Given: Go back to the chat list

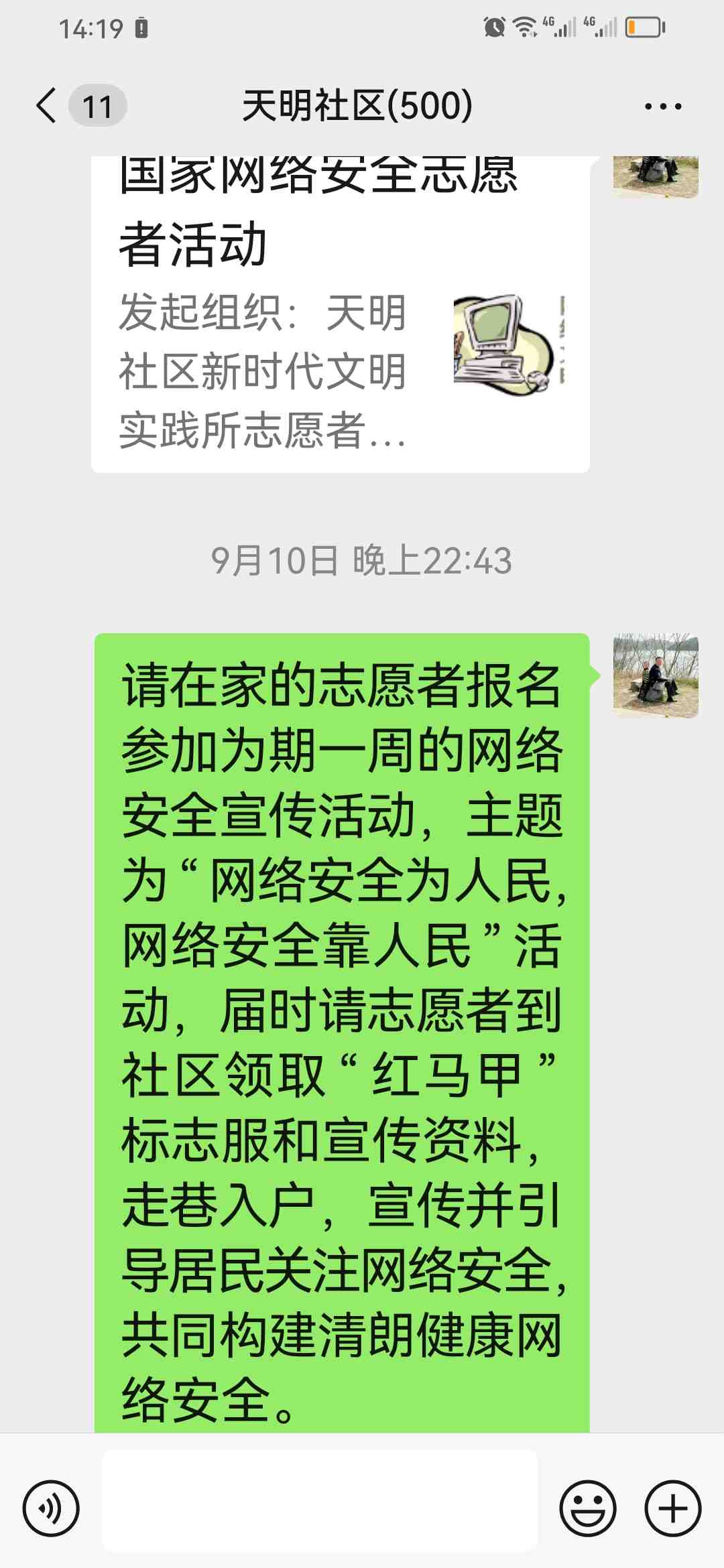Looking at the screenshot, I should (x=47, y=106).
